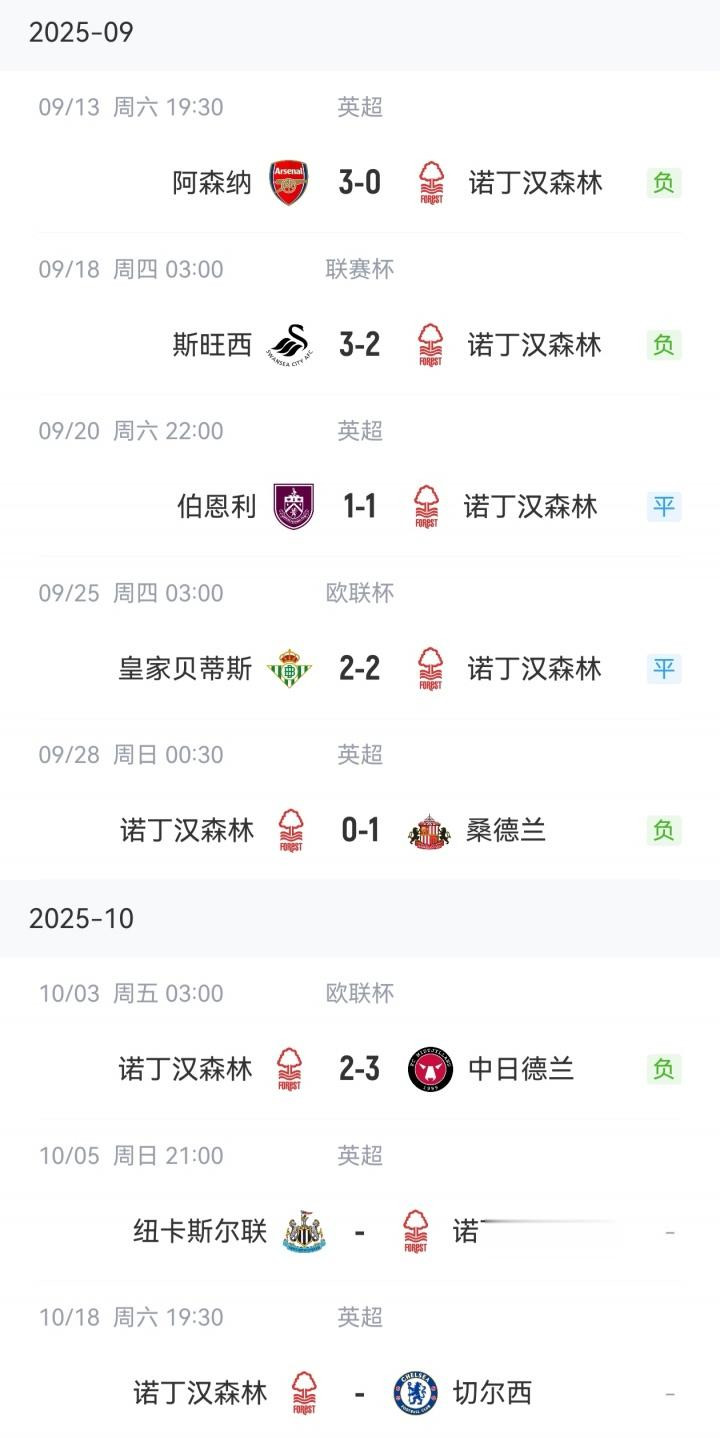The image size is (720, 1438).
Task: Select the Real Betis 2-2 Europa League match
Action: pos(360,669)
